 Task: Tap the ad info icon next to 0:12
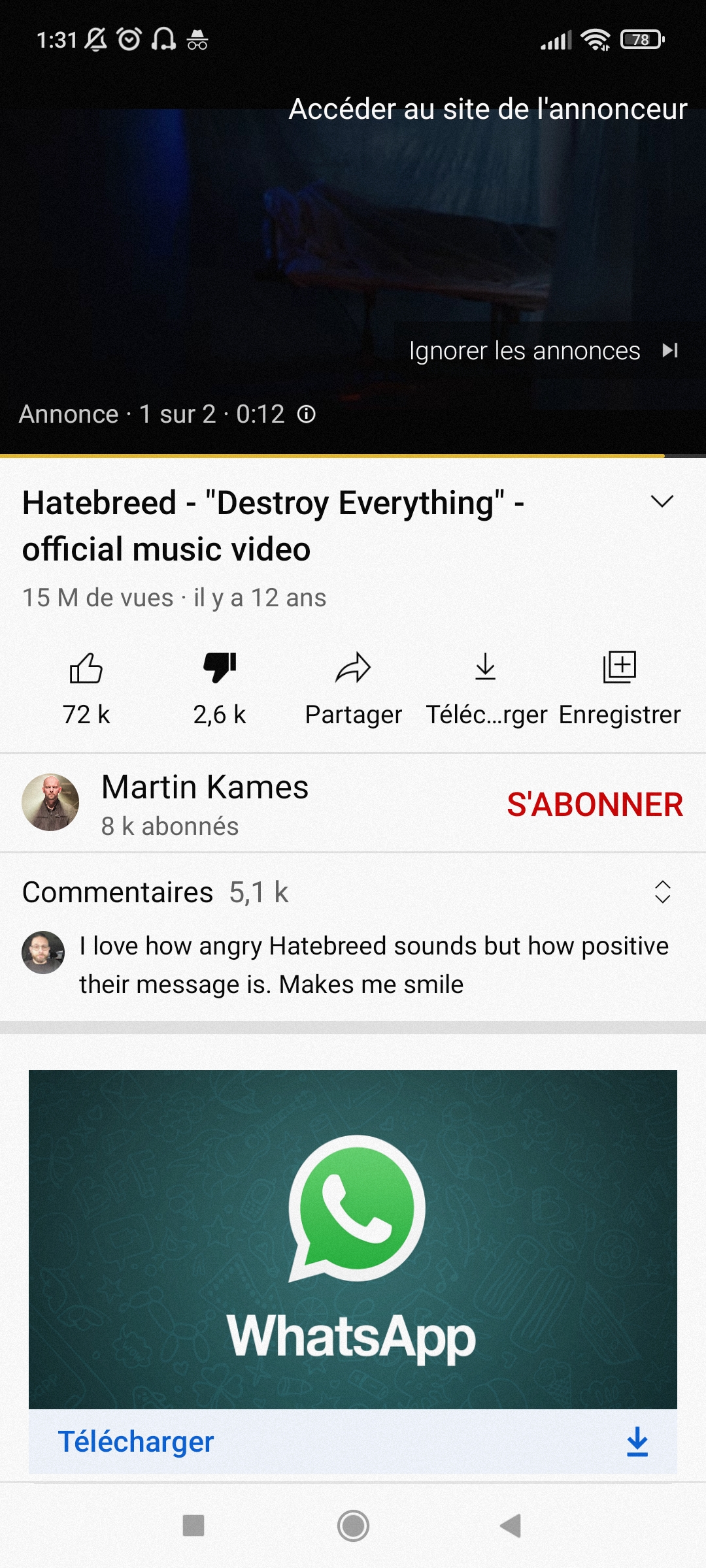click(x=306, y=414)
